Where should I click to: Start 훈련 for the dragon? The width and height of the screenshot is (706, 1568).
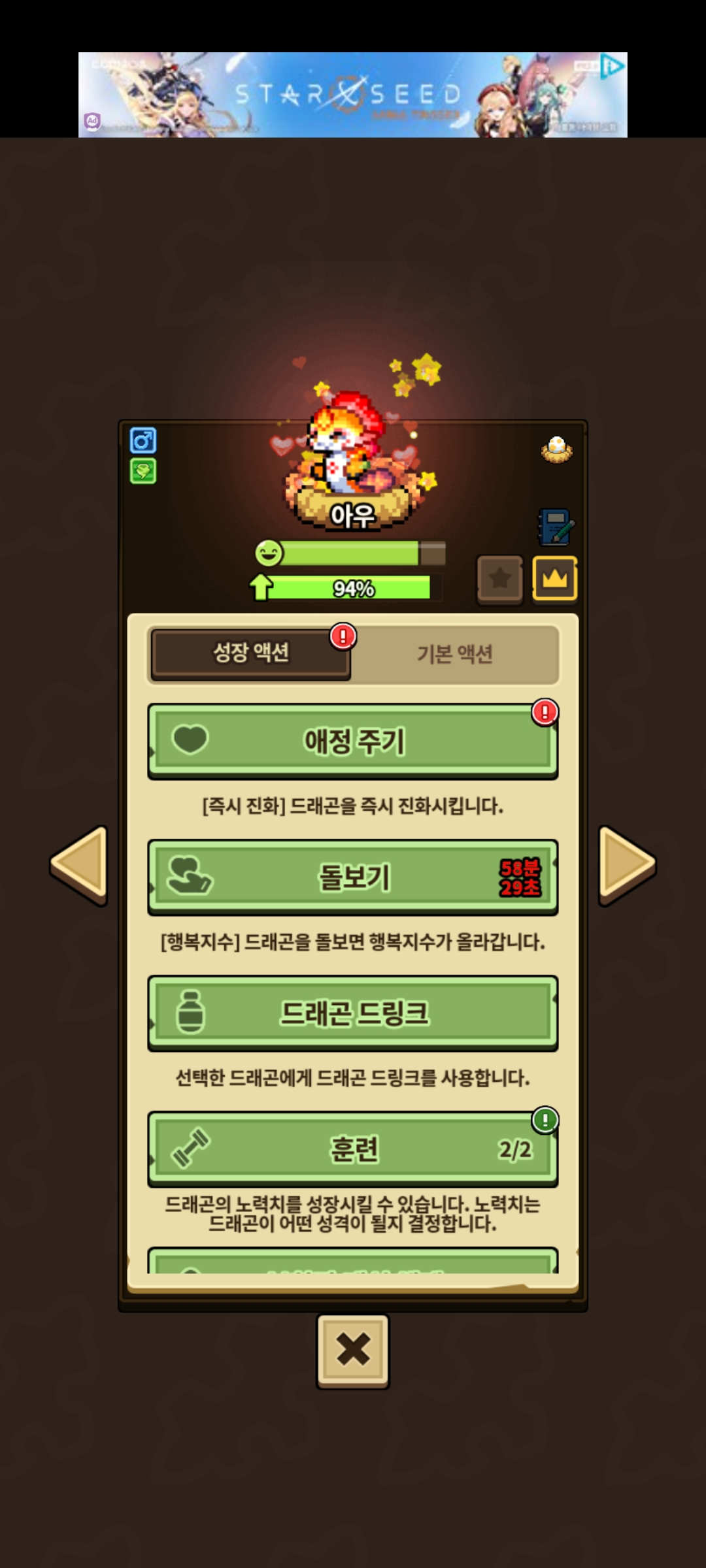(353, 1149)
